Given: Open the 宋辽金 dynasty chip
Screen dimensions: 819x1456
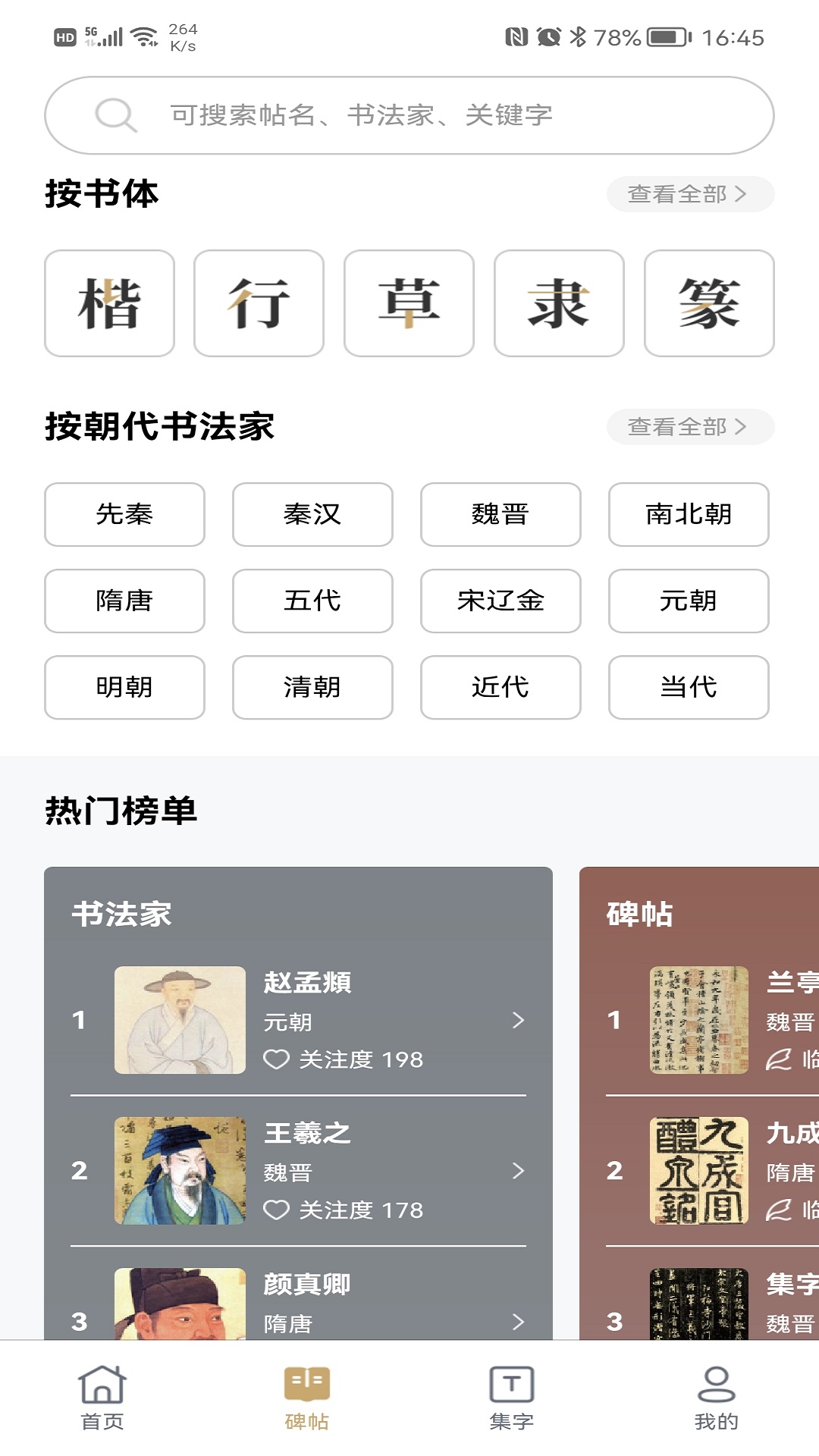Looking at the screenshot, I should (x=500, y=601).
